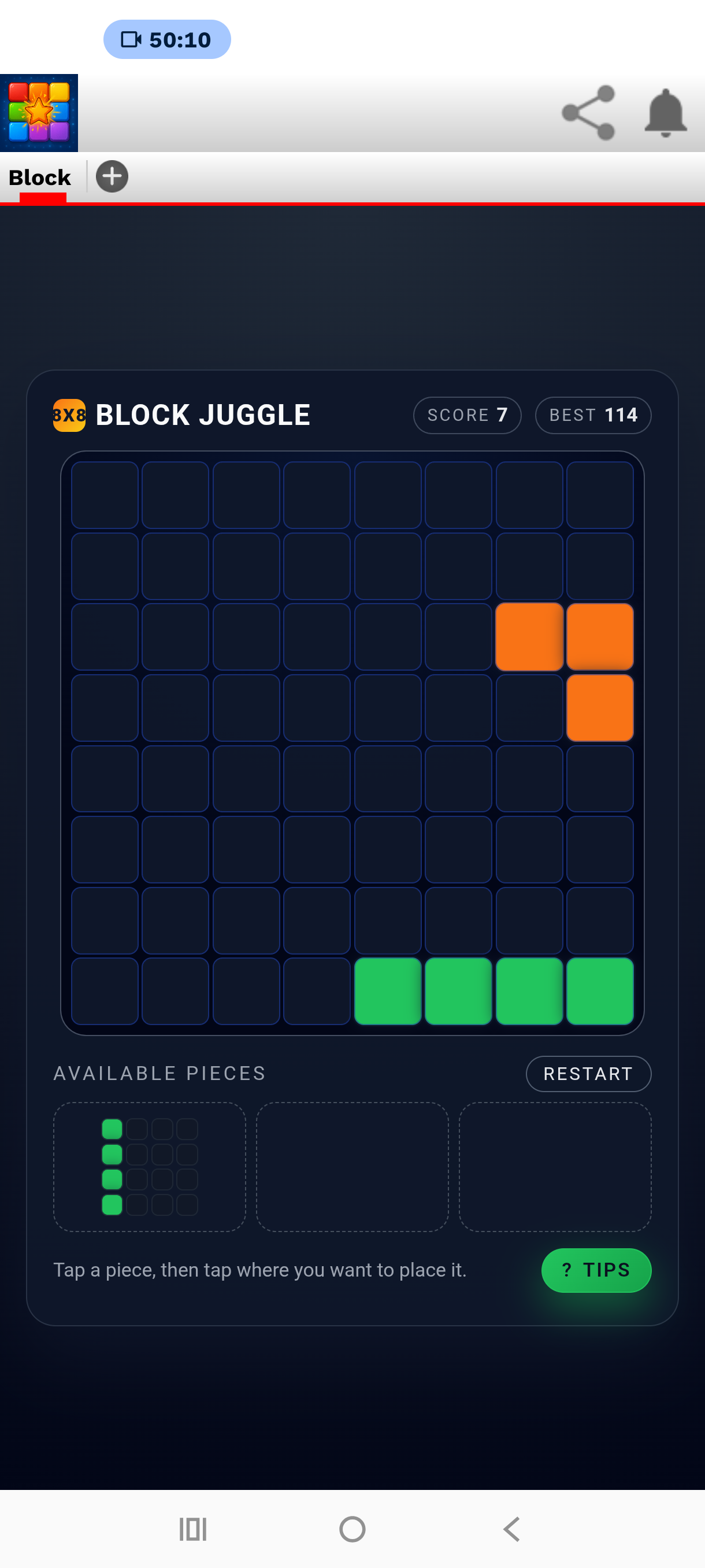The width and height of the screenshot is (705, 1568).
Task: Tap the BEST 114 score pill
Action: [592, 415]
